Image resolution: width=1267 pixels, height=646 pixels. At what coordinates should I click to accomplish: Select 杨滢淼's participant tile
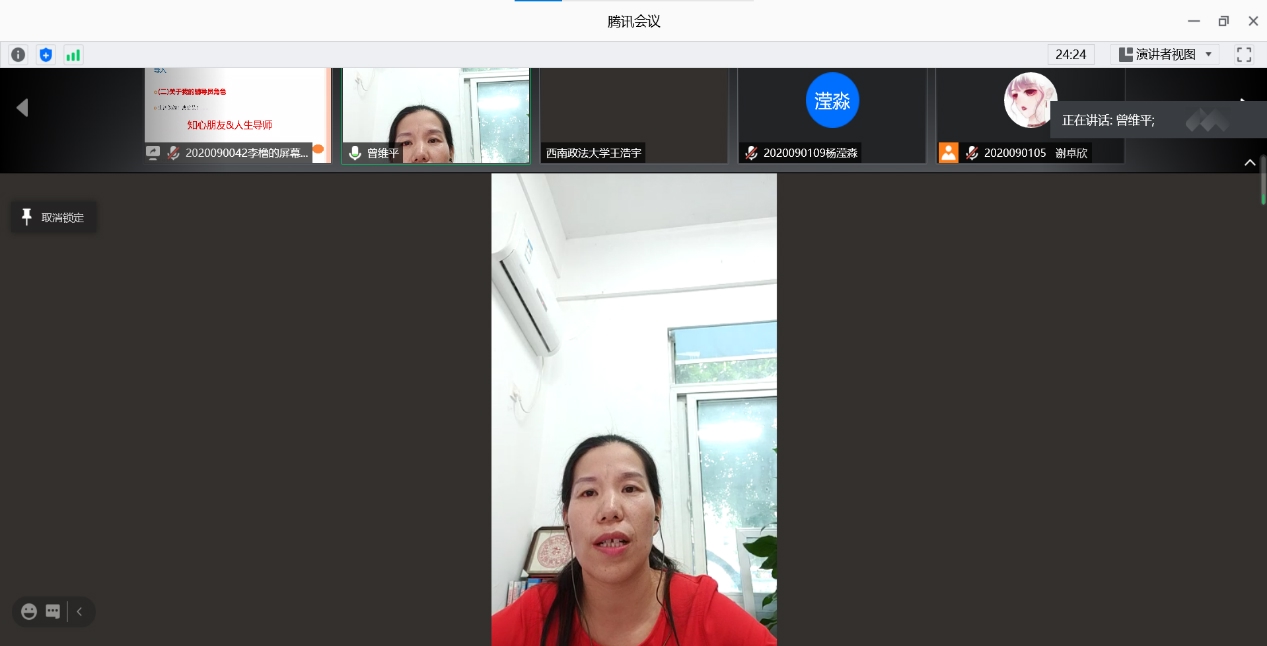(x=831, y=114)
